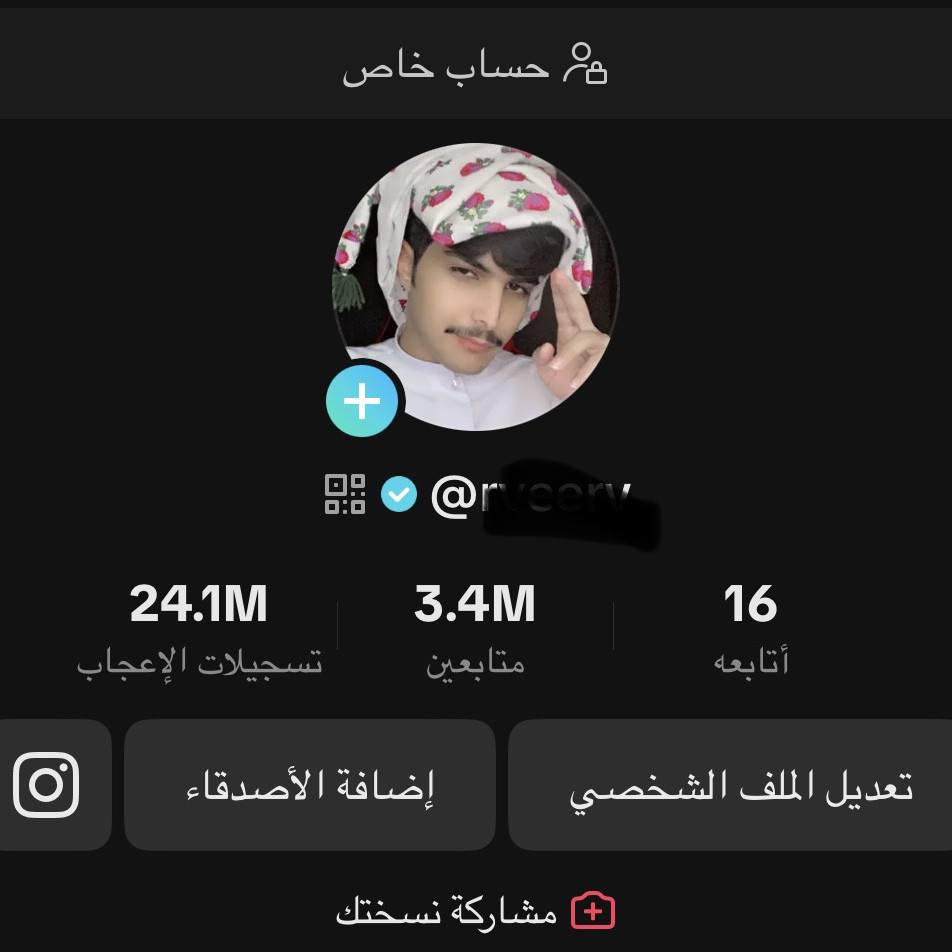Open the linked Instagram account
This screenshot has width=952, height=952.
[46, 786]
